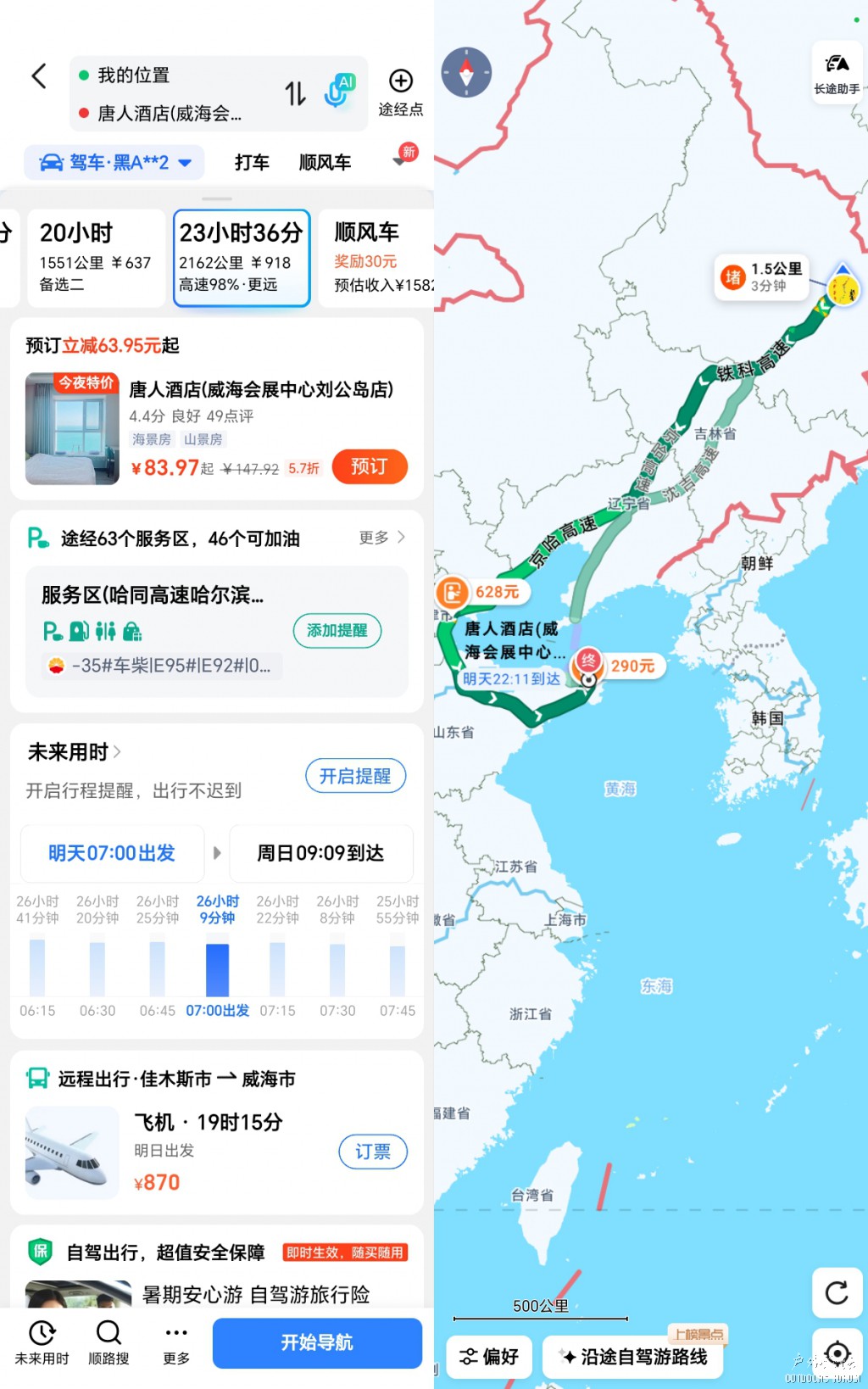Swap start and destination locations
Screen dimensions: 868x1389
click(295, 93)
